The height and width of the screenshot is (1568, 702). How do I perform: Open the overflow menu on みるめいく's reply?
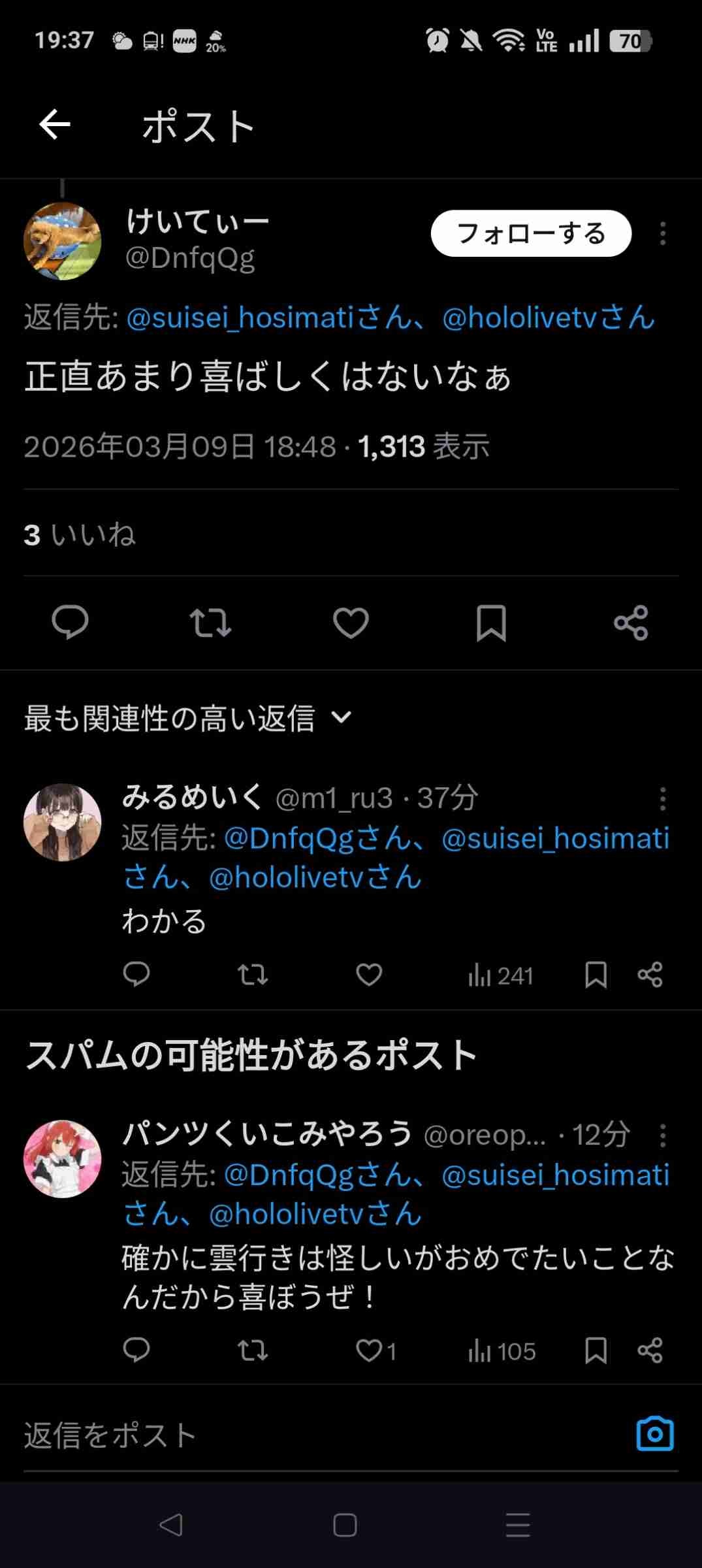[663, 799]
